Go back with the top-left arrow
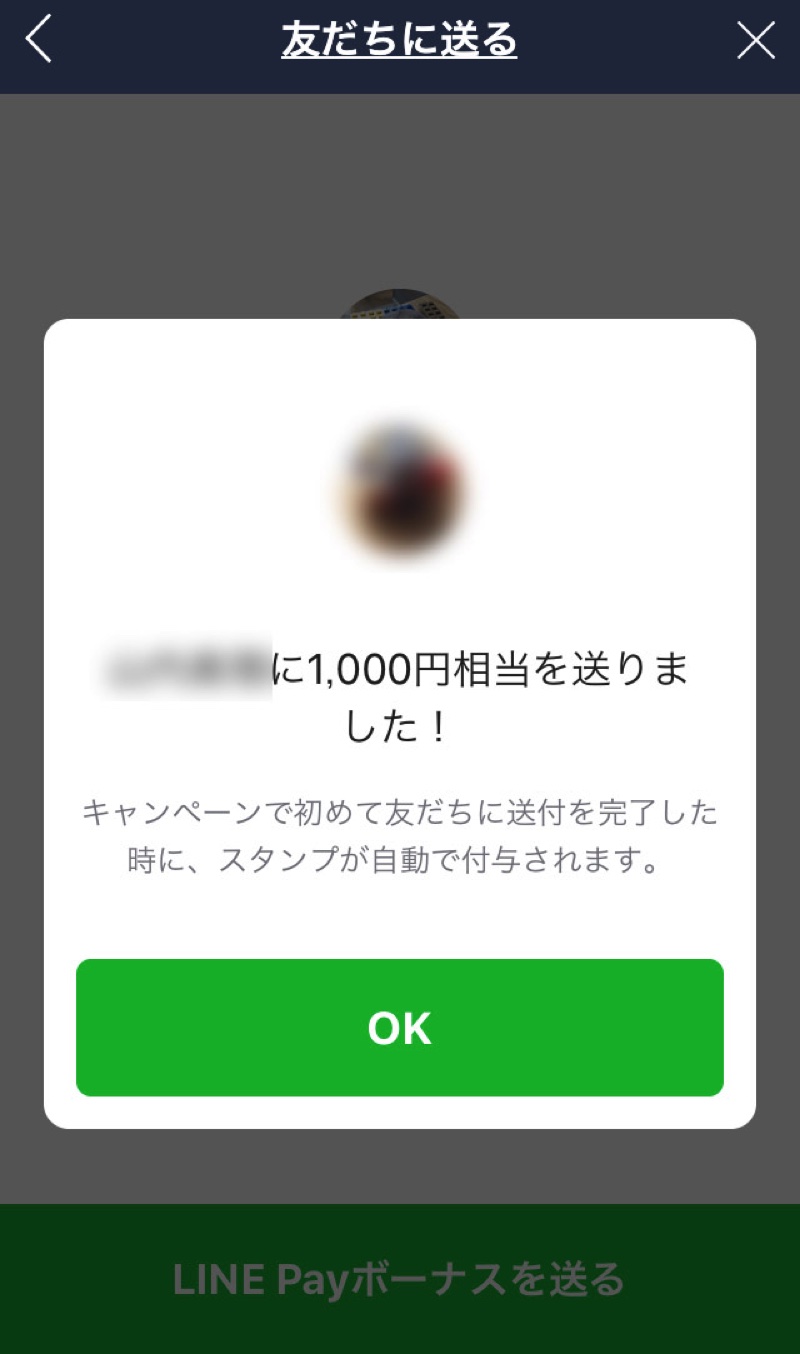800x1354 pixels. tap(38, 41)
